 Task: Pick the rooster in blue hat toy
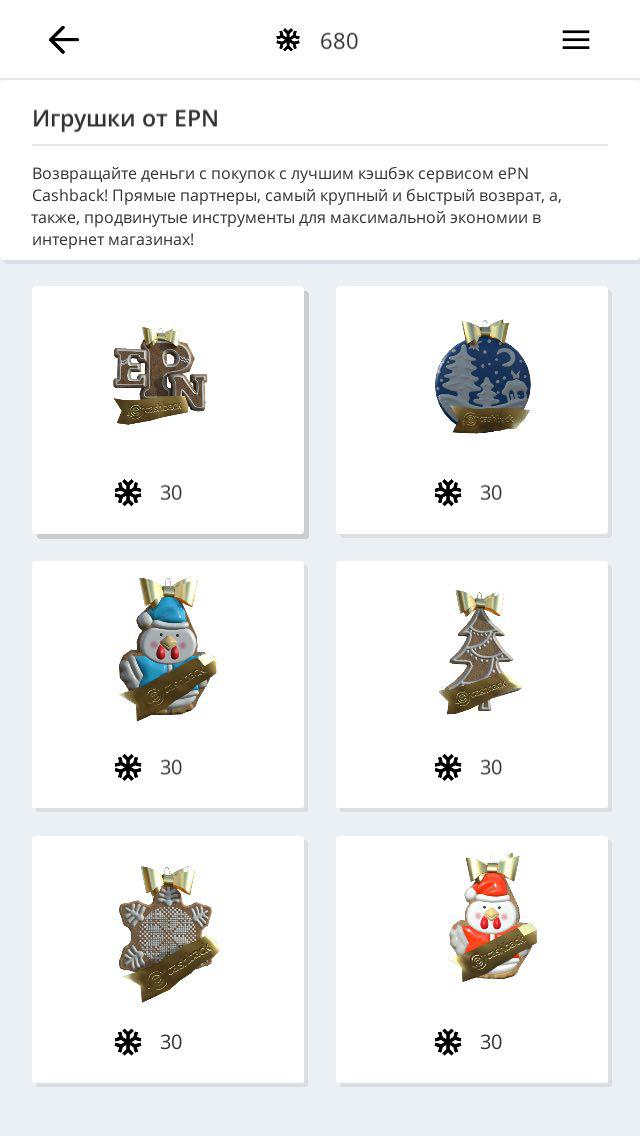[168, 684]
